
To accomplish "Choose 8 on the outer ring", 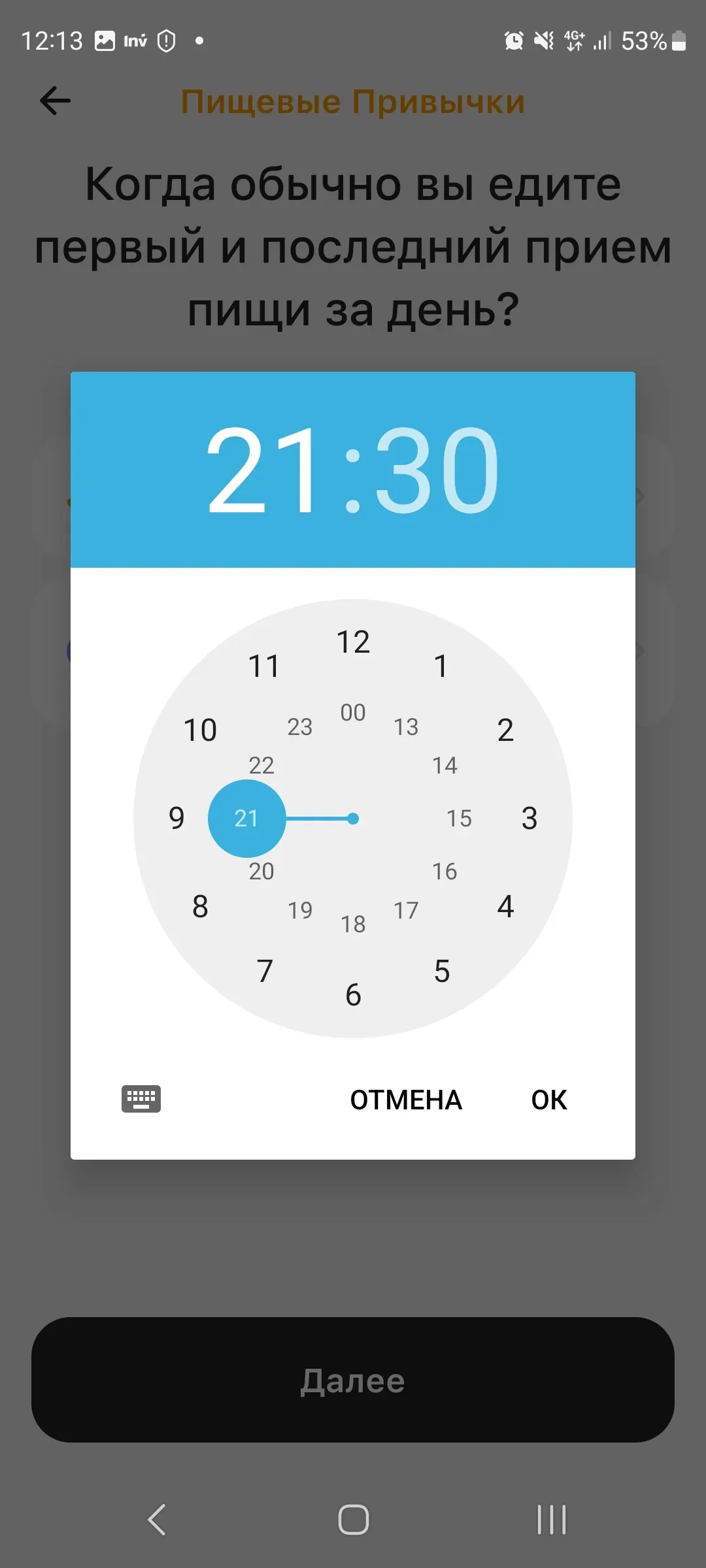I will pyautogui.click(x=200, y=906).
